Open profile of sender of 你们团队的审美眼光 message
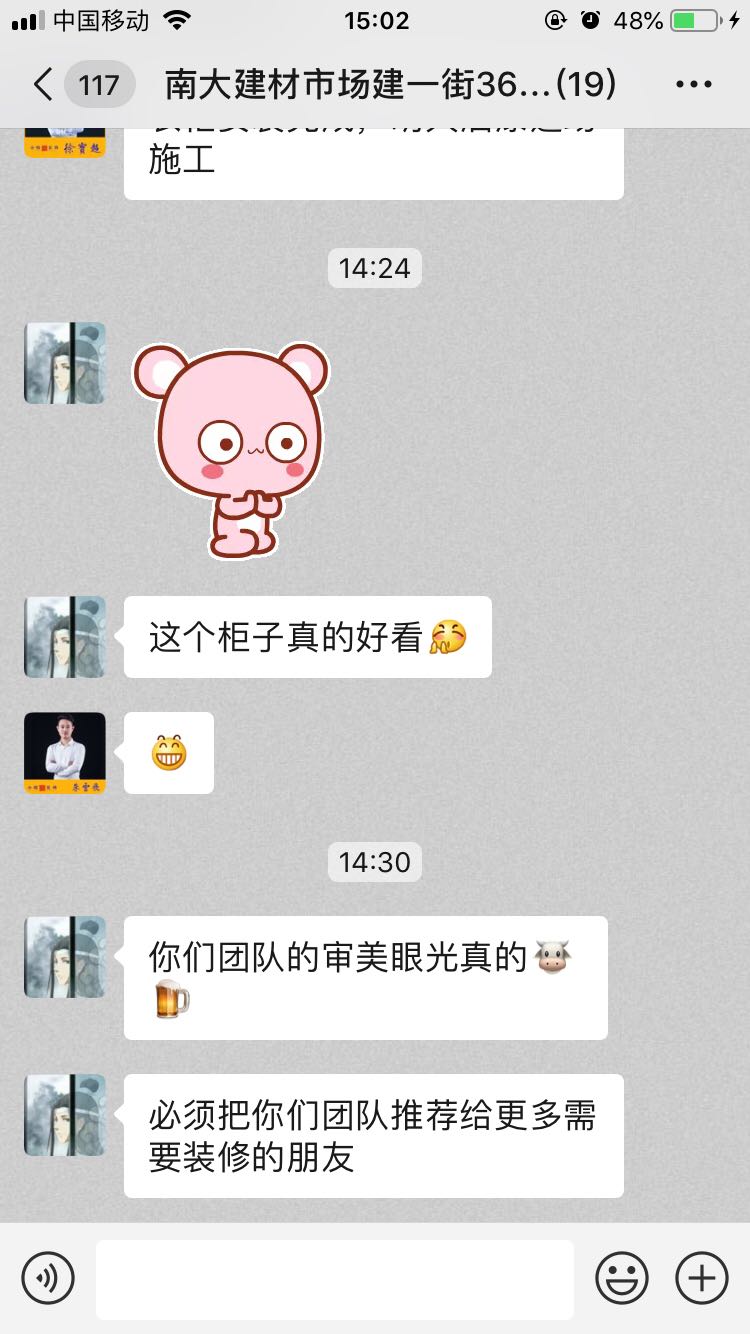 65,957
